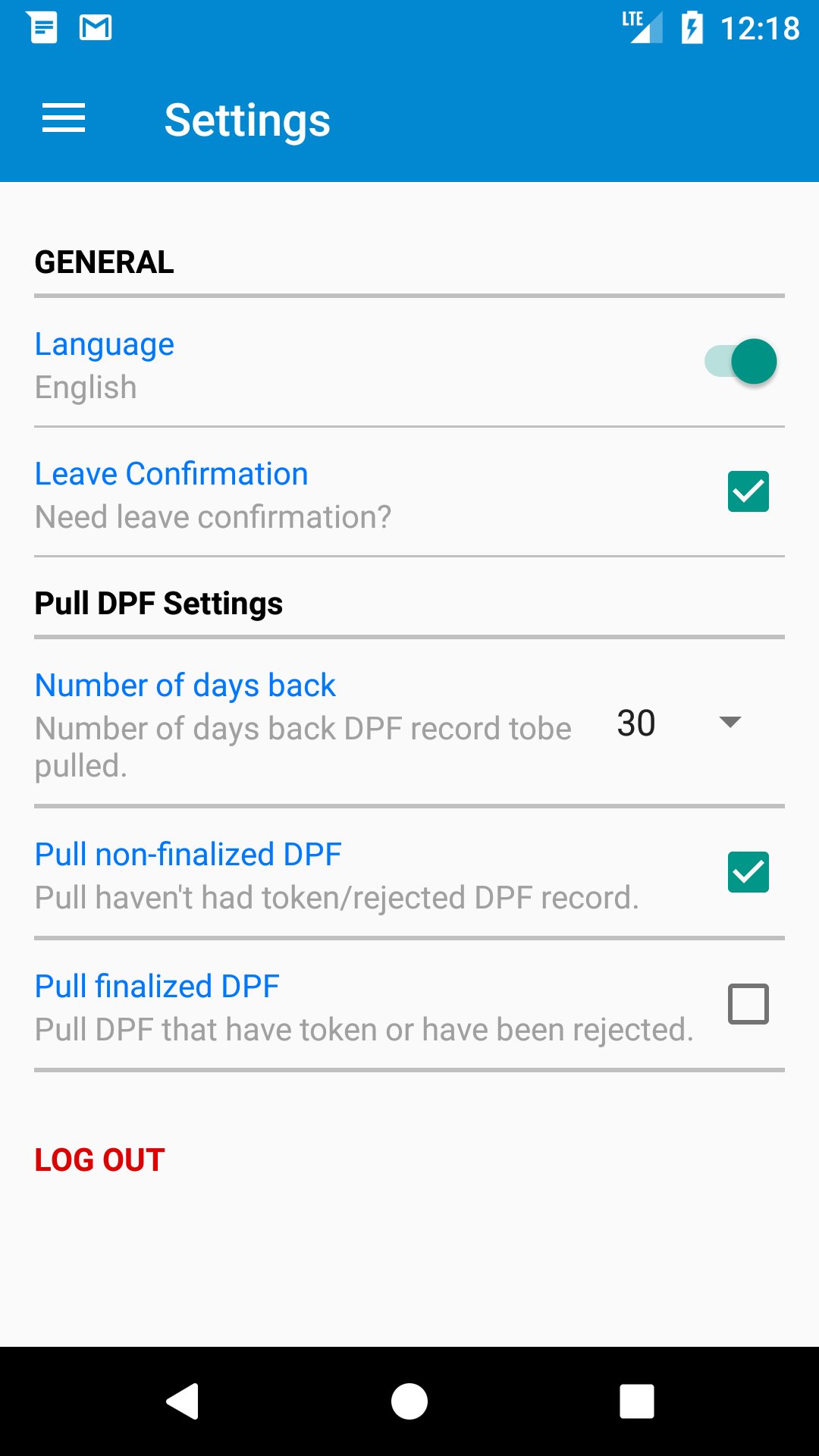Enable Pull finalized DPF checkbox

(x=748, y=1004)
